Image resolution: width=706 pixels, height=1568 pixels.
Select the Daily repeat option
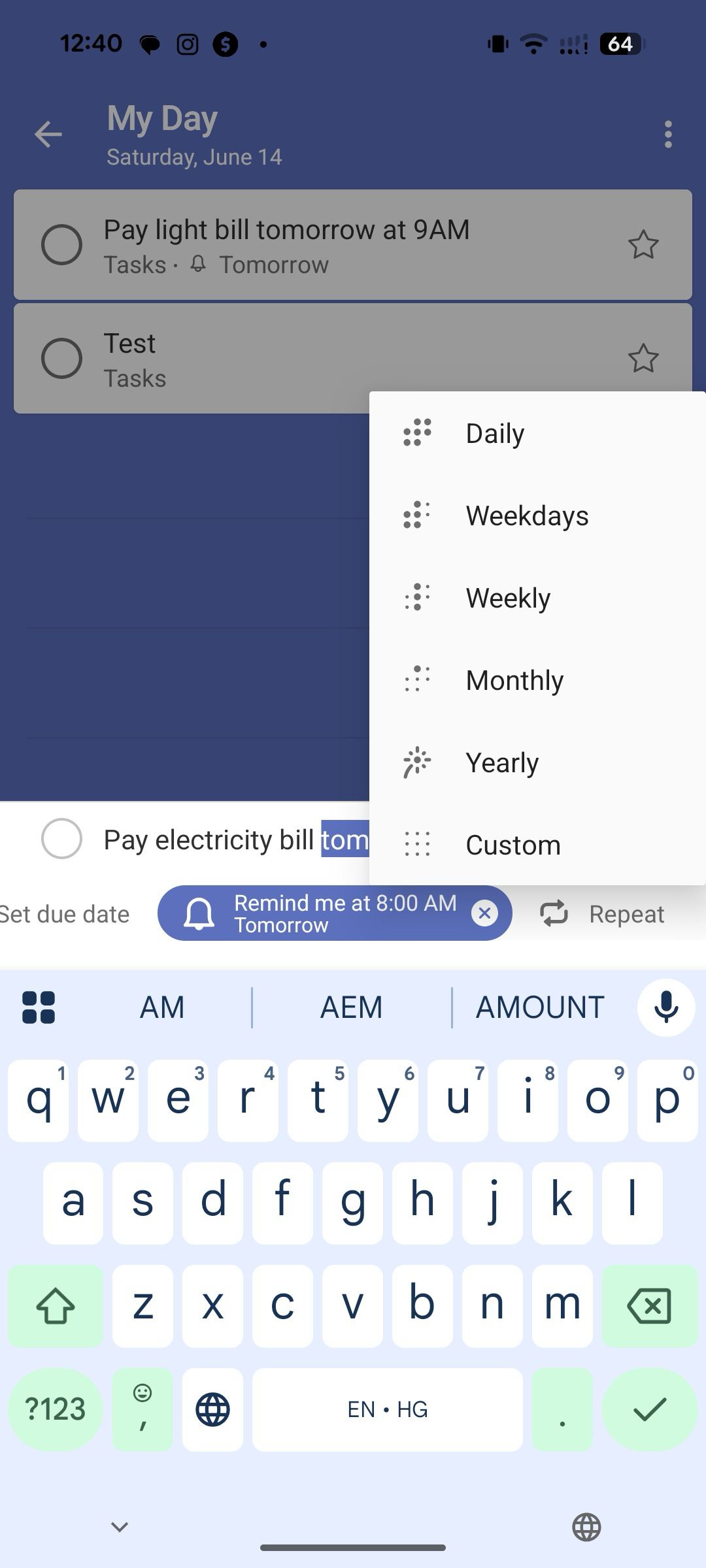(495, 433)
